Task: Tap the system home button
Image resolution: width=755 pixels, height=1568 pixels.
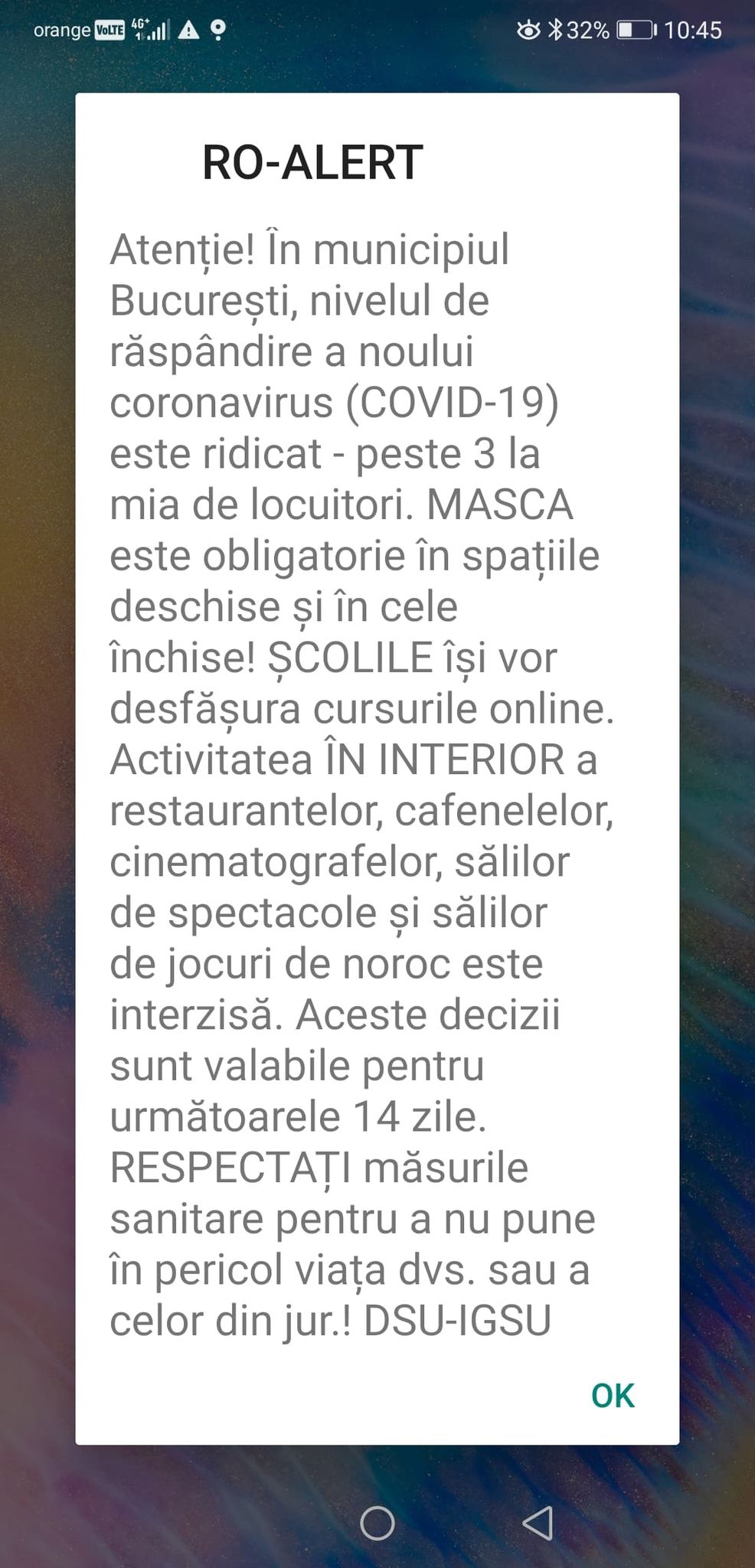Action: (x=377, y=1523)
